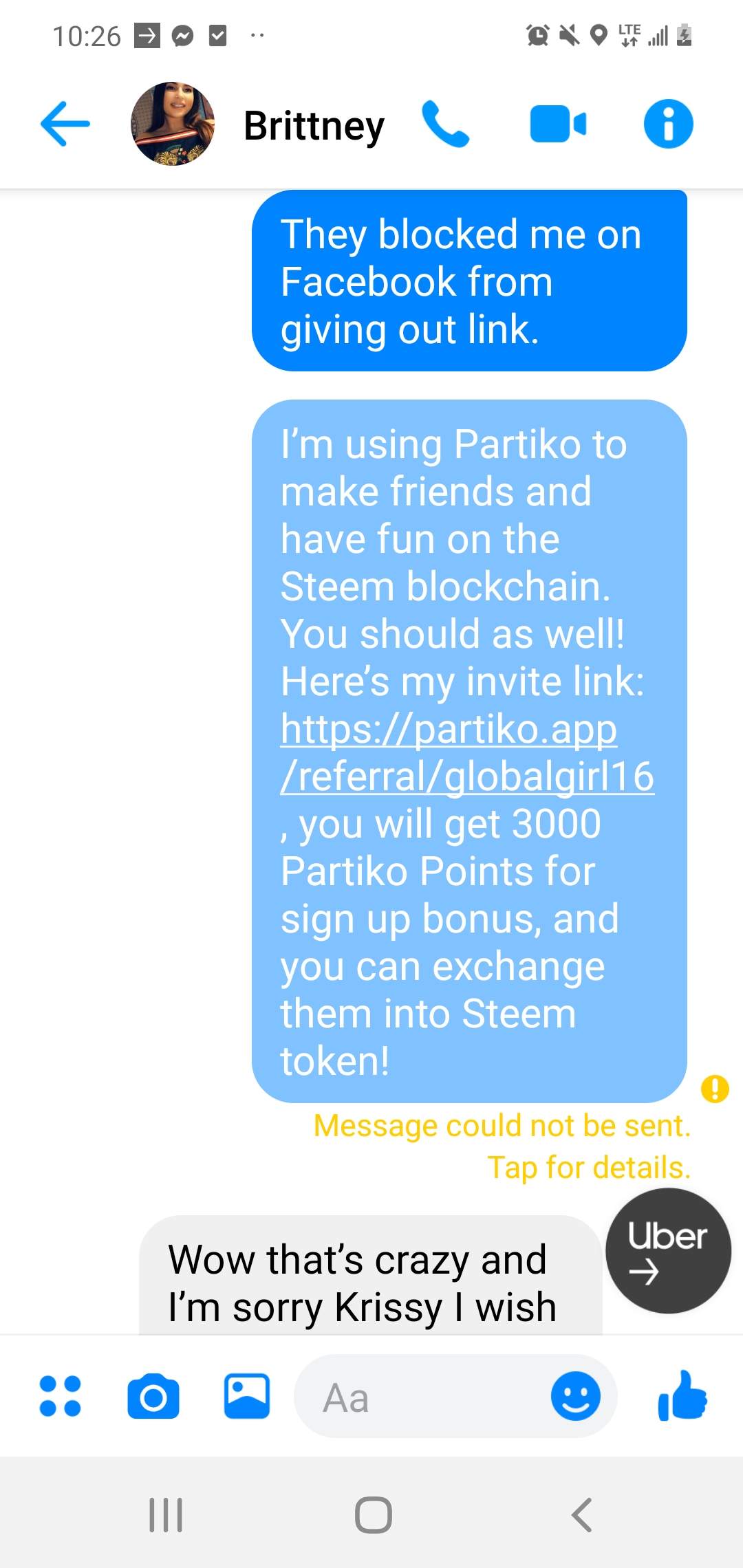743x1568 pixels.
Task: Open Brittney's profile picture
Action: coord(173,124)
